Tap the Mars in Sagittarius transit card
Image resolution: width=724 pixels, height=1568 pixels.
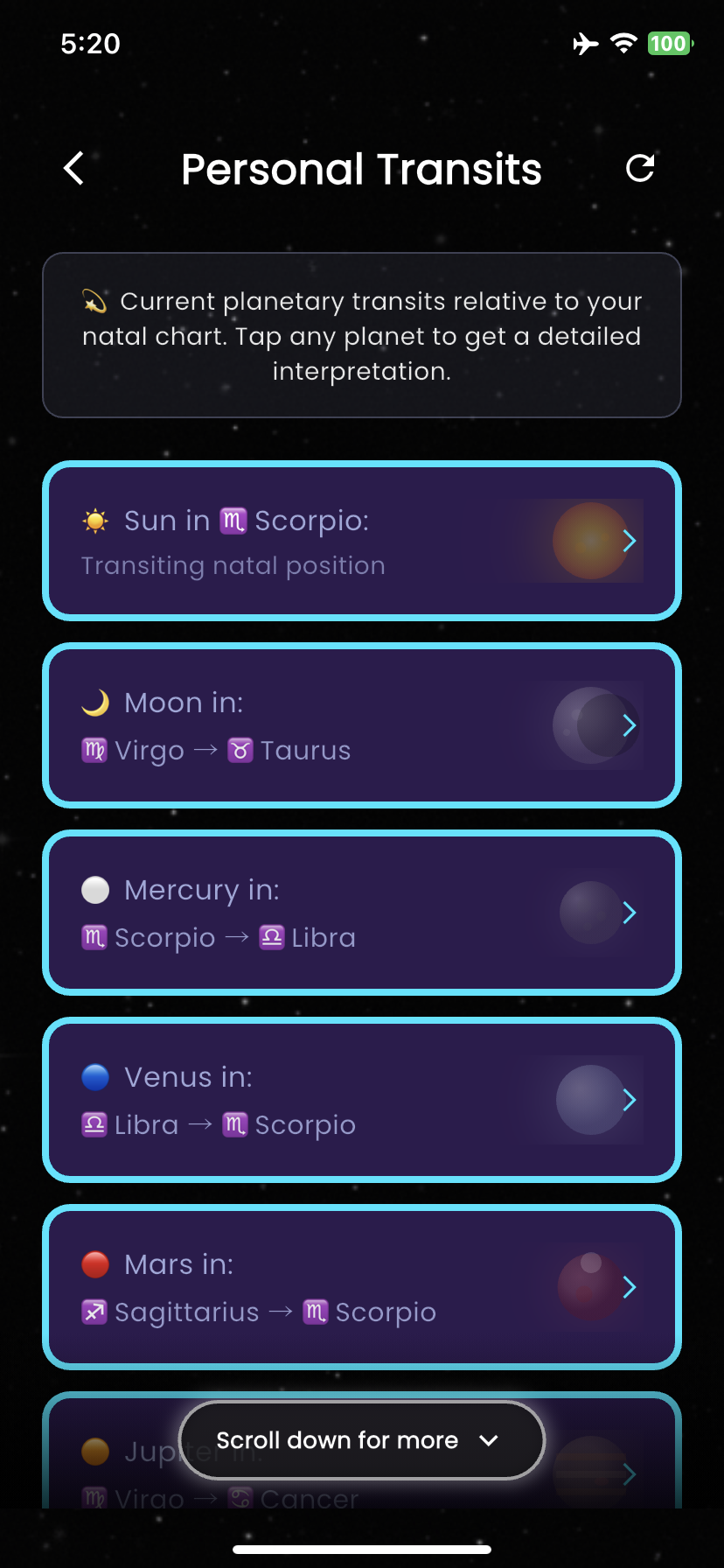tap(362, 1287)
